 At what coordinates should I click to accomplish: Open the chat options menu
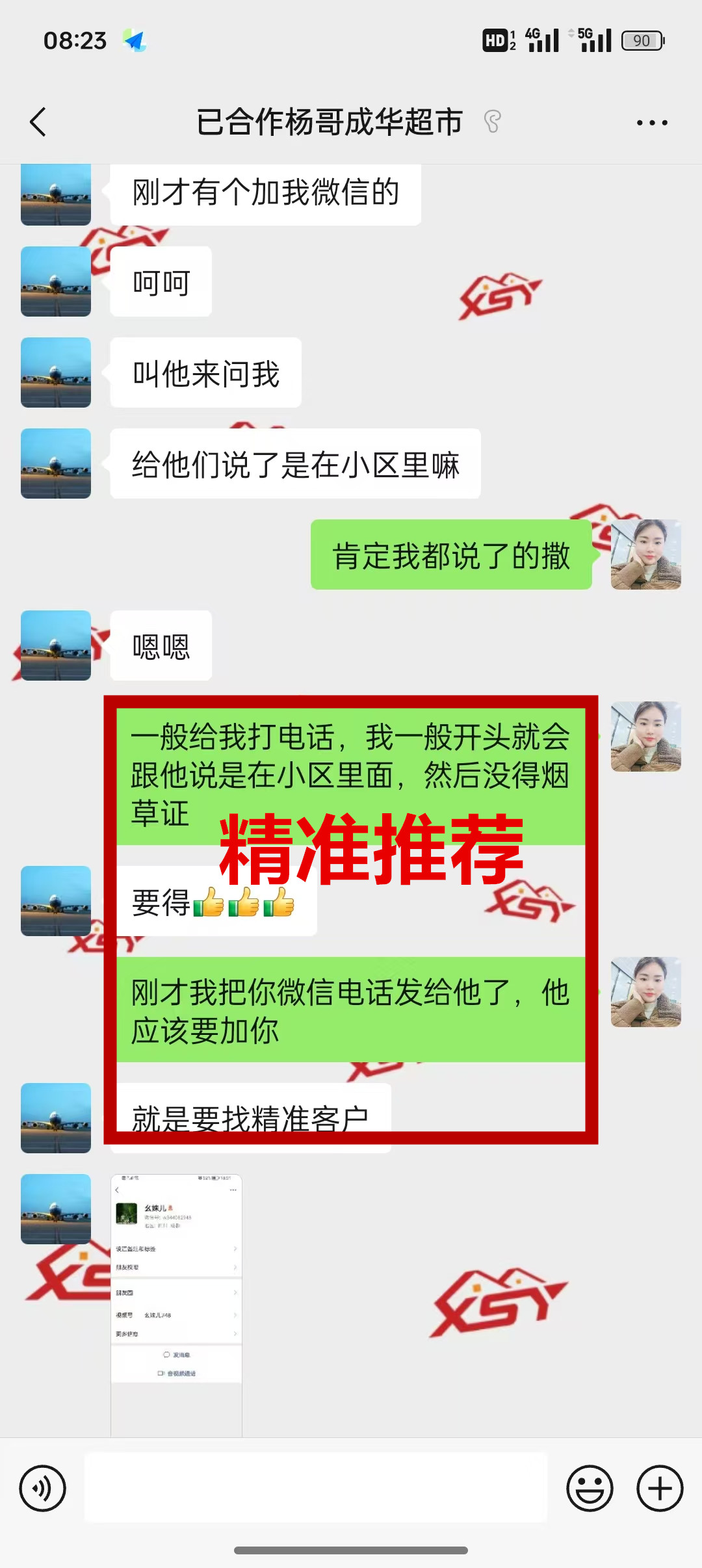pos(651,122)
